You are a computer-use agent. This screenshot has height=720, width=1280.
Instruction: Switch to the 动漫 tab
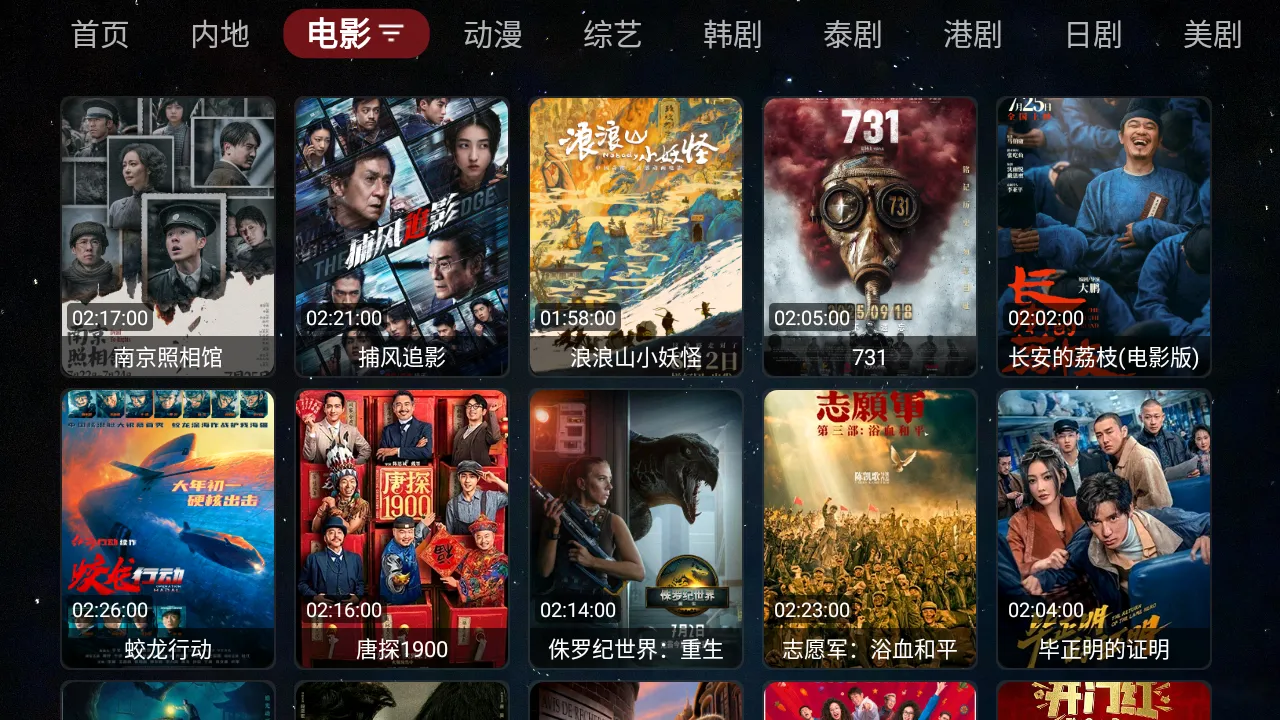point(493,35)
